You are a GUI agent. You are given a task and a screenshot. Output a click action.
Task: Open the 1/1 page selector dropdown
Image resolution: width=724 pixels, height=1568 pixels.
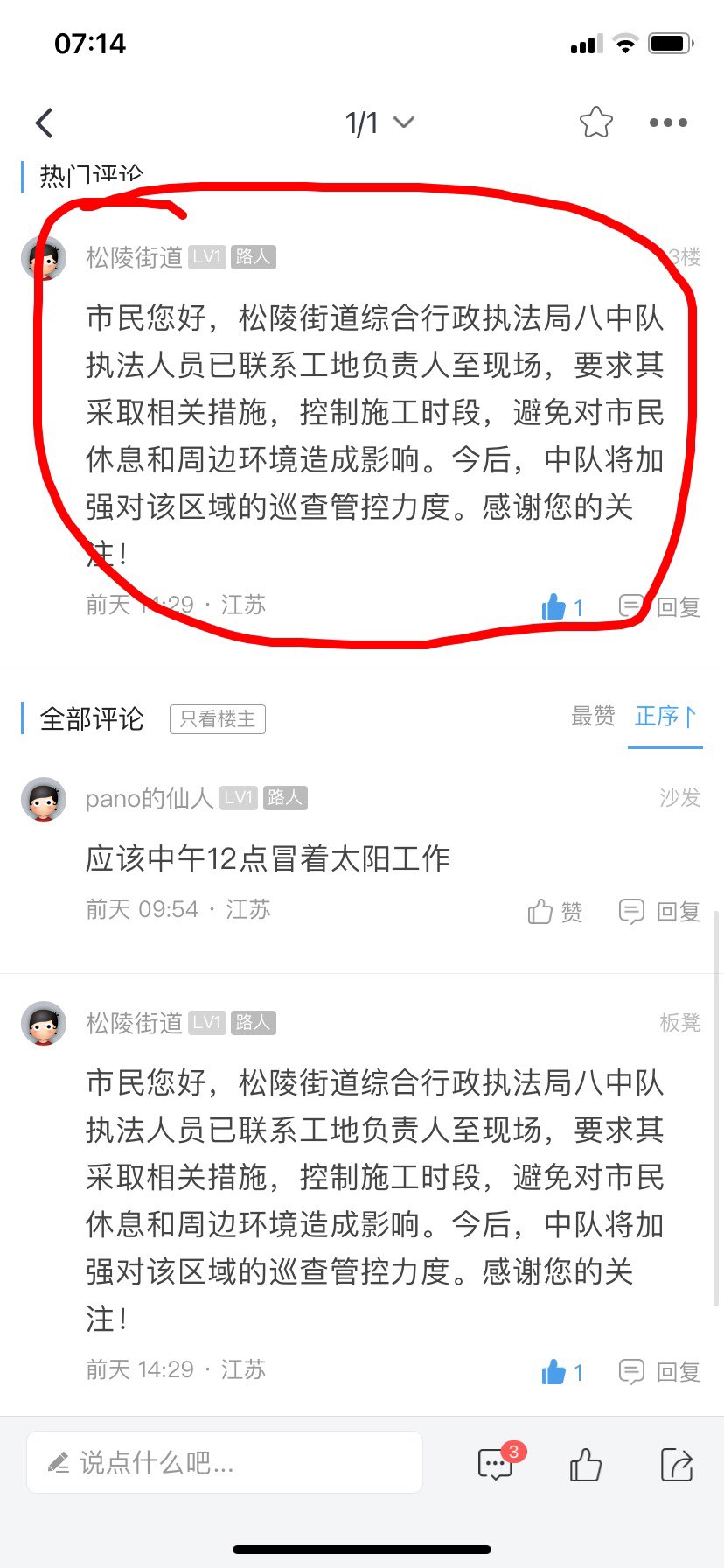(x=379, y=123)
